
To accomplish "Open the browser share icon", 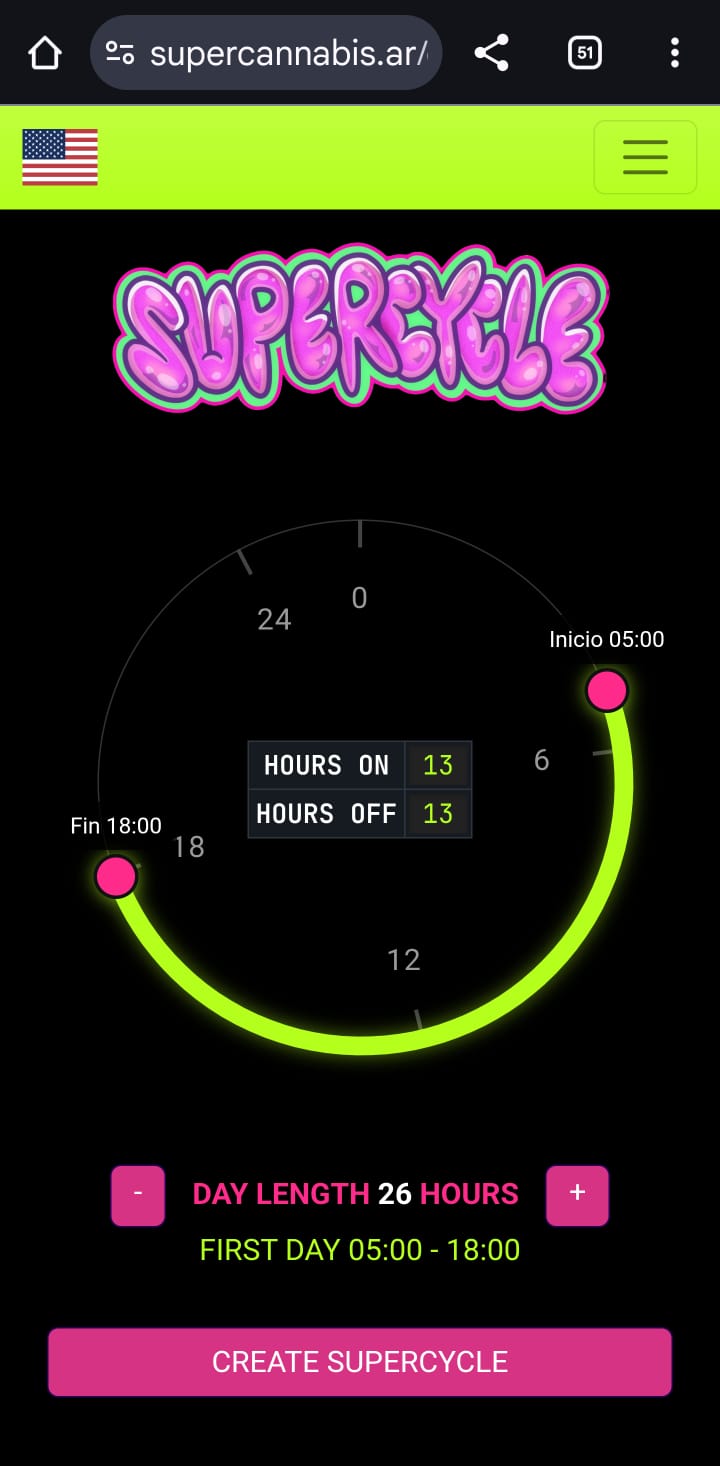I will (x=491, y=53).
